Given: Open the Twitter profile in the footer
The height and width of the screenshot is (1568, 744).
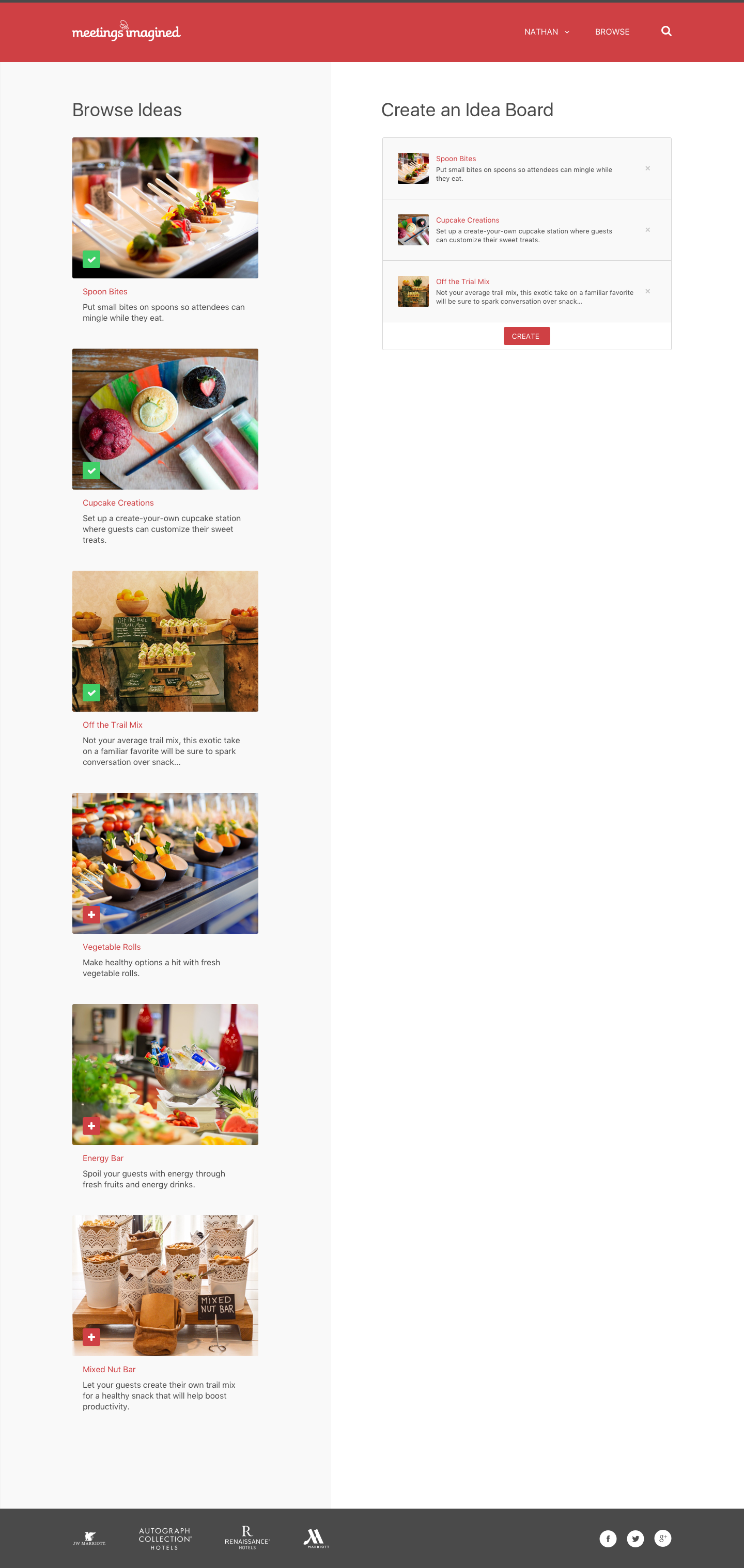Looking at the screenshot, I should click(635, 1539).
